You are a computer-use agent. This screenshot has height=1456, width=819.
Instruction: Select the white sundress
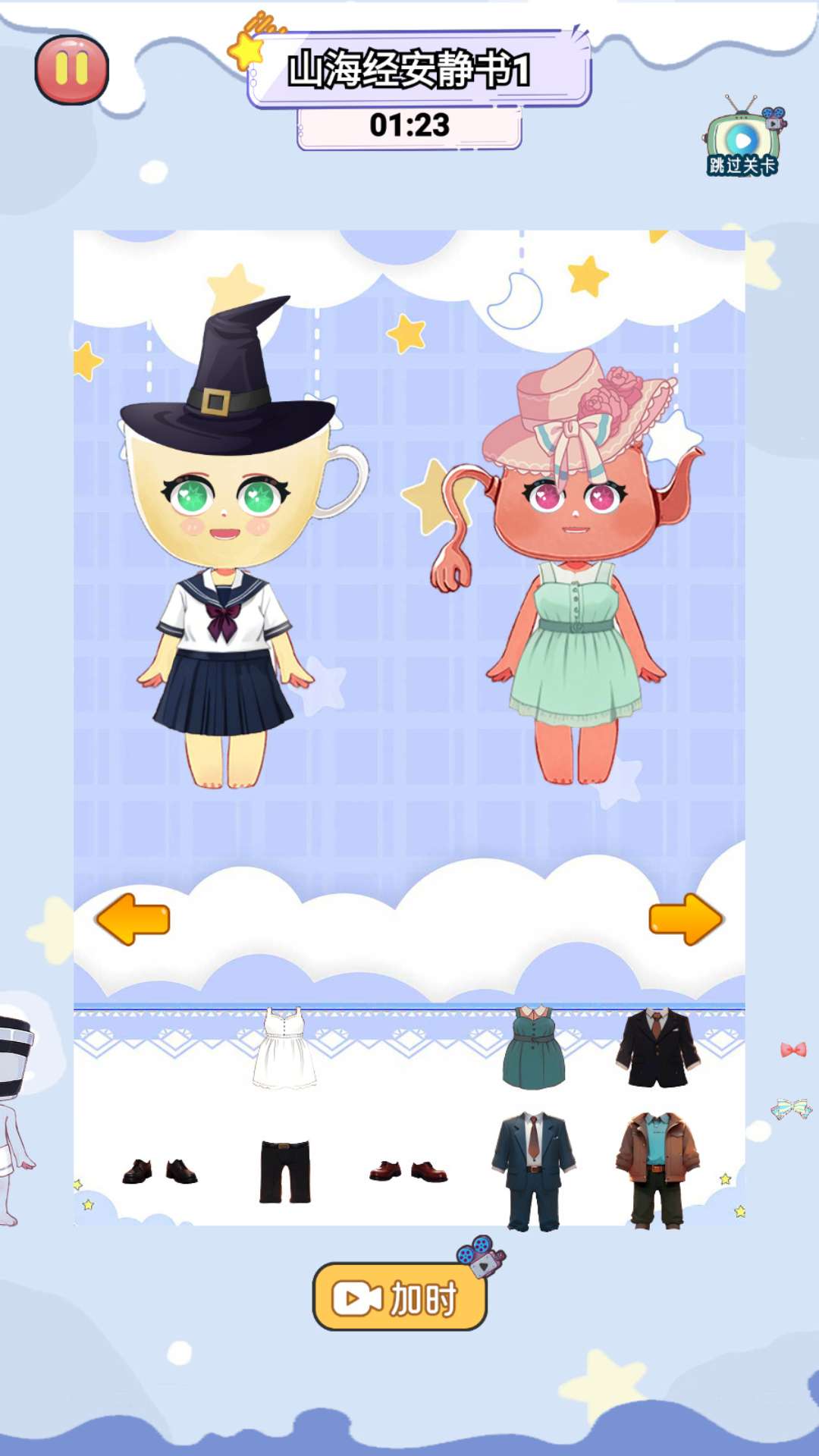tap(284, 1049)
